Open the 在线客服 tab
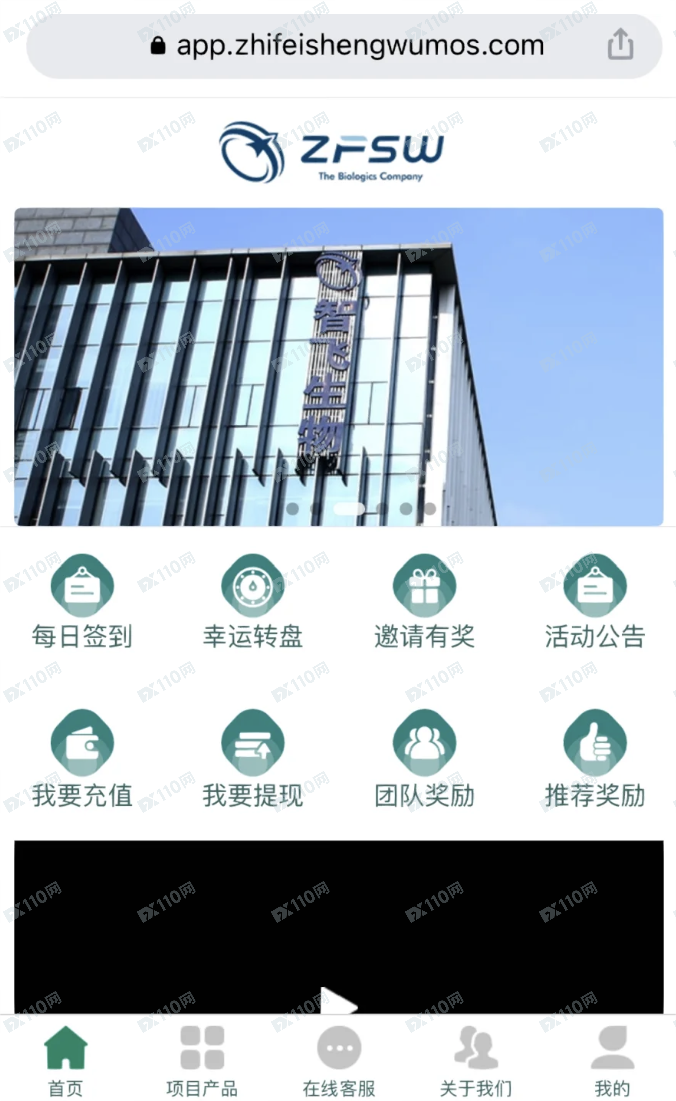The image size is (676, 1101). pos(339,1061)
